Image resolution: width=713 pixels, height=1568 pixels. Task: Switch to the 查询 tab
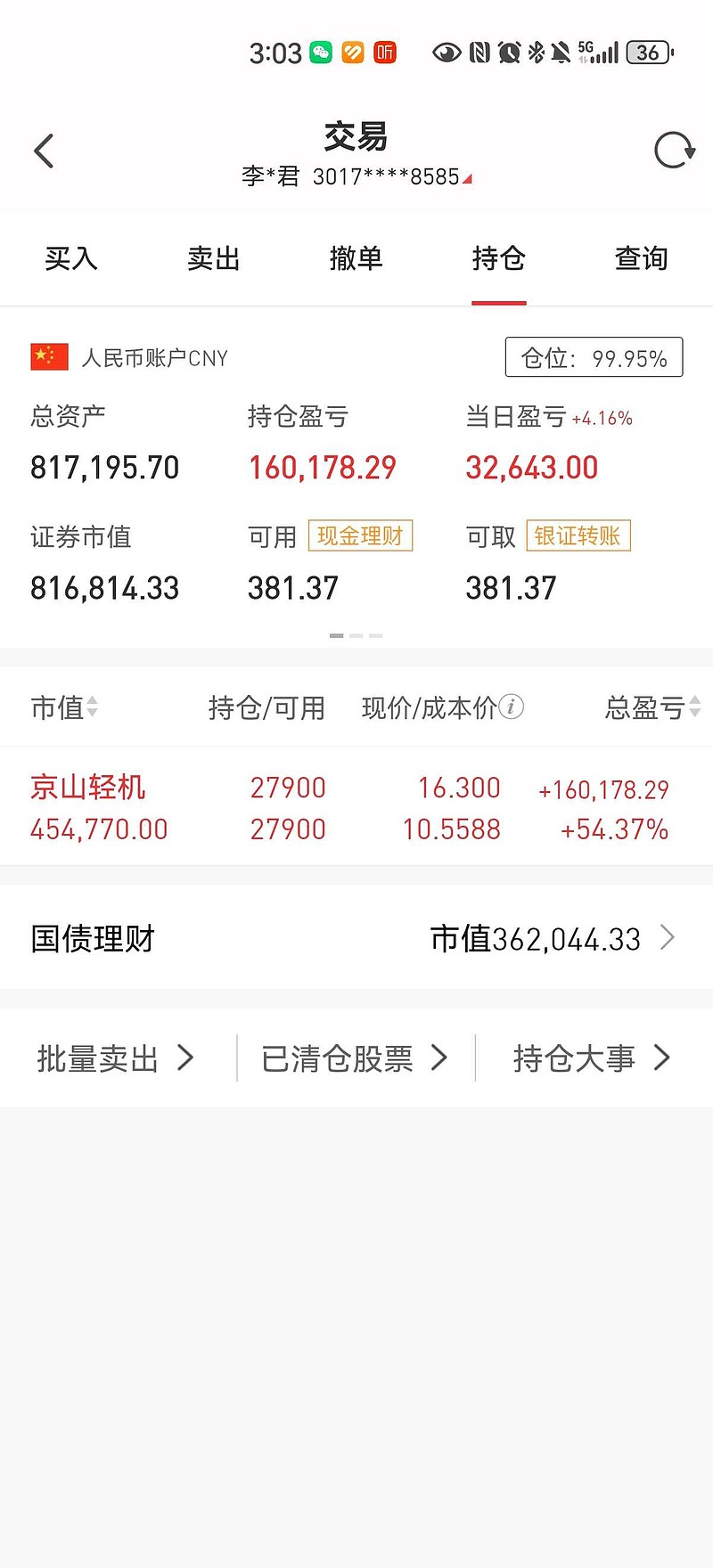pos(640,259)
